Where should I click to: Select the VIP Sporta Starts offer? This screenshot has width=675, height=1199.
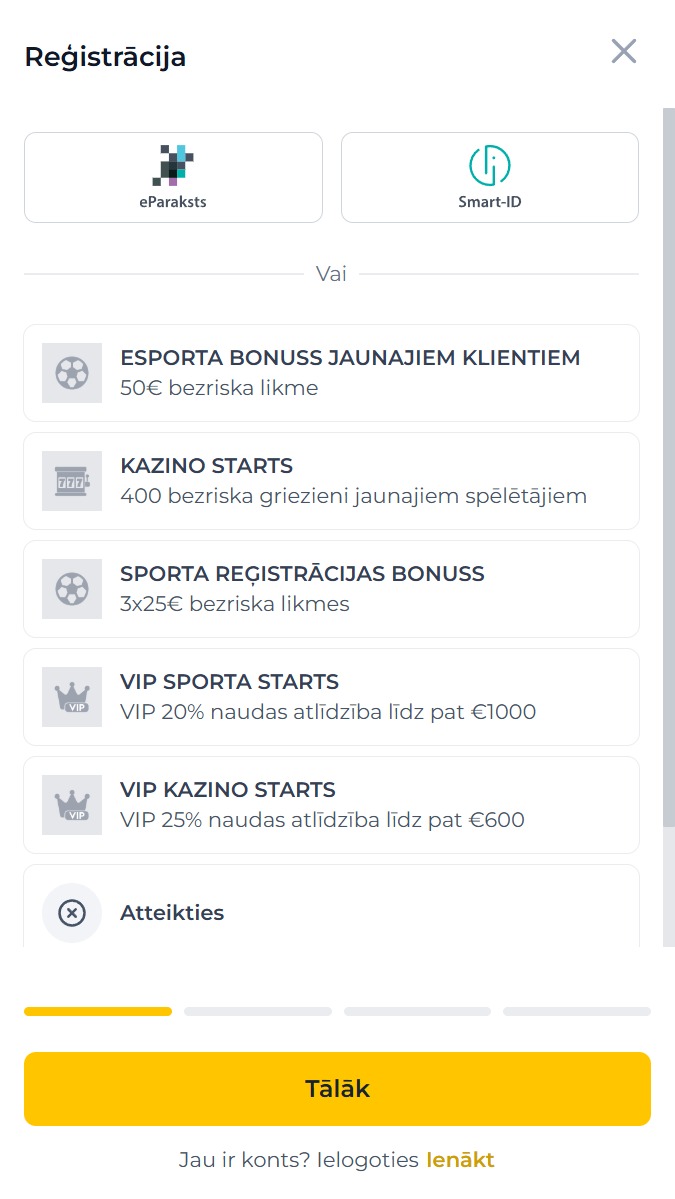[332, 697]
